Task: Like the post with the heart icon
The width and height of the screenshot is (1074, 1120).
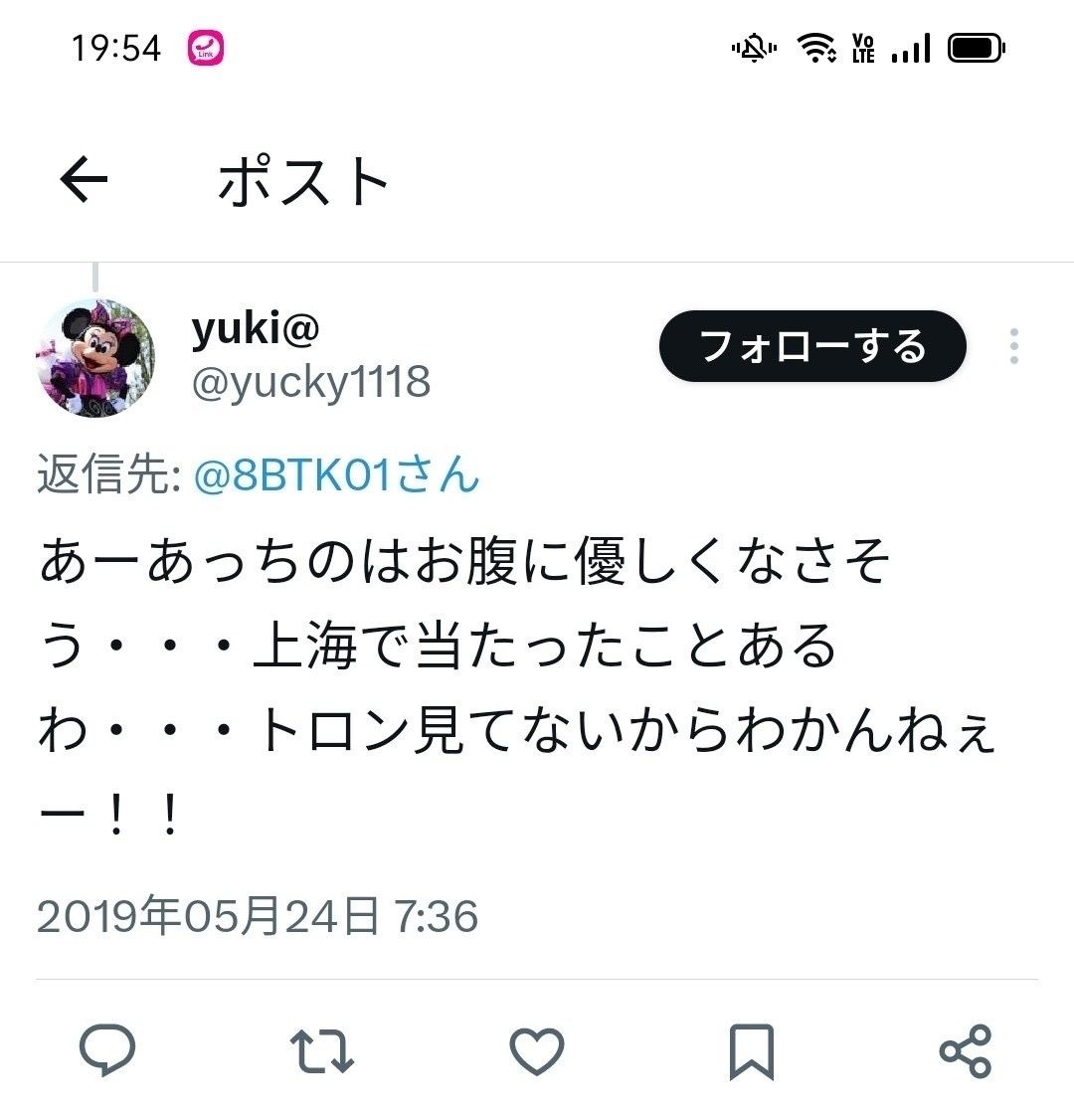Action: [537, 1050]
